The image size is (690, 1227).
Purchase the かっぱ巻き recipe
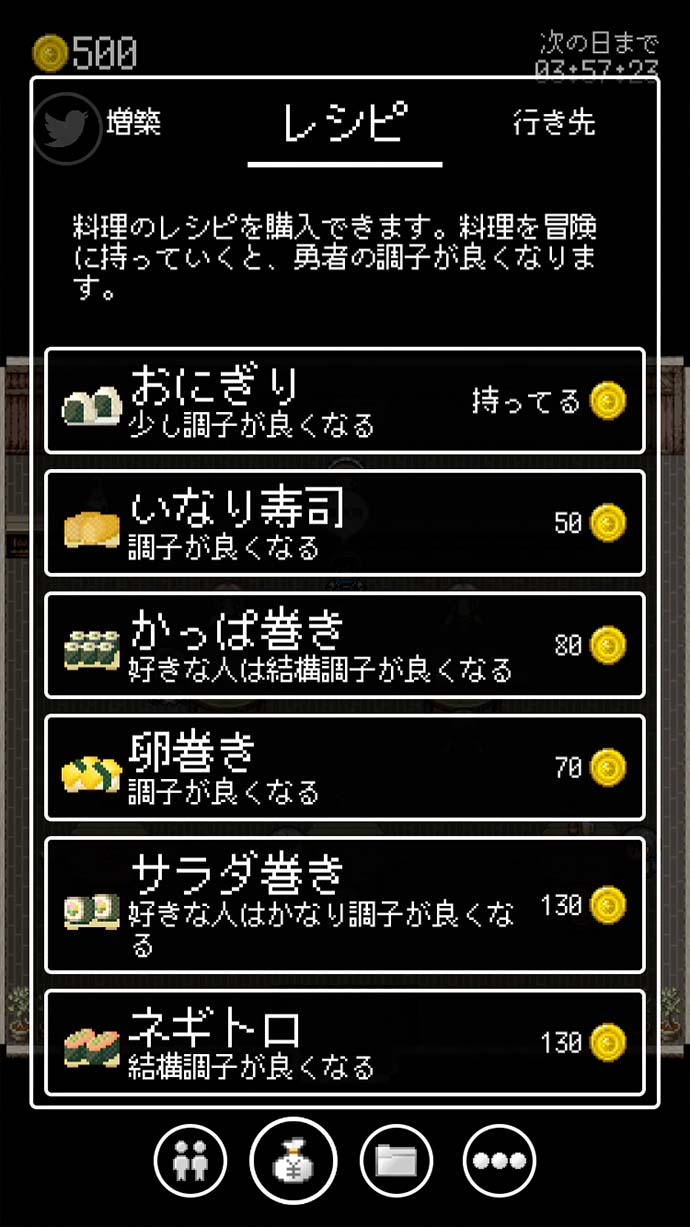(x=345, y=645)
